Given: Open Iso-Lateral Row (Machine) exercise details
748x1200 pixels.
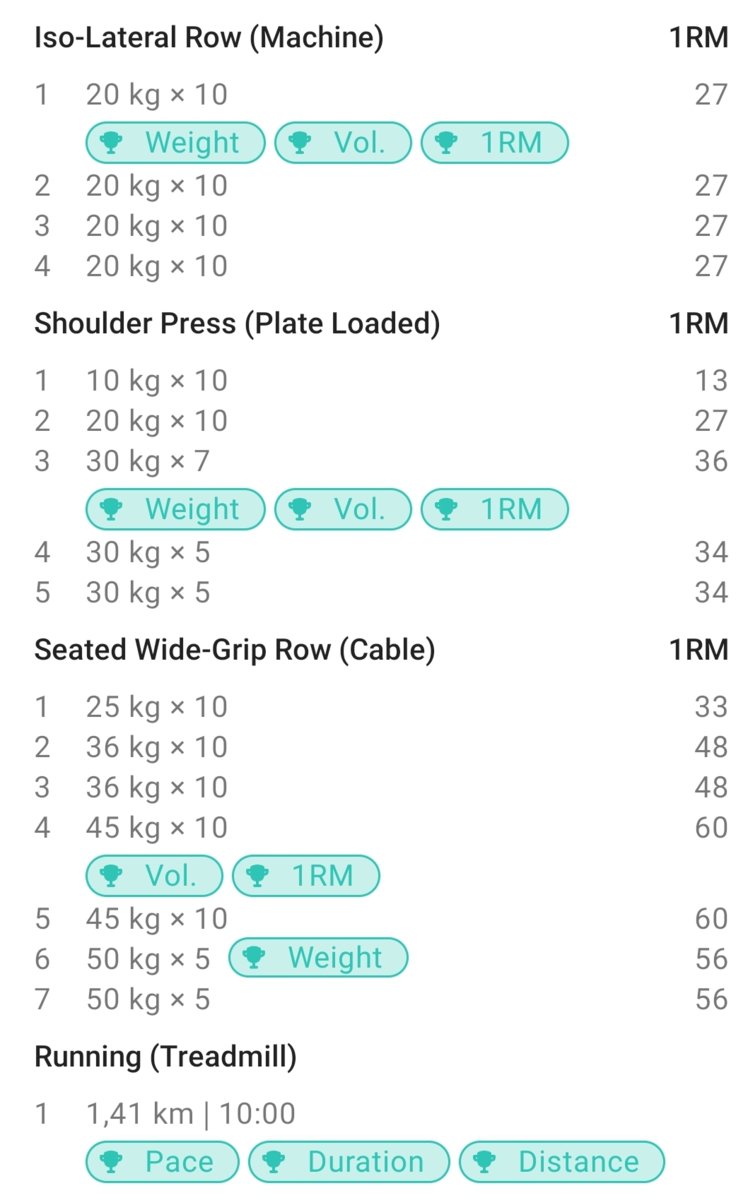Looking at the screenshot, I should coord(208,39).
